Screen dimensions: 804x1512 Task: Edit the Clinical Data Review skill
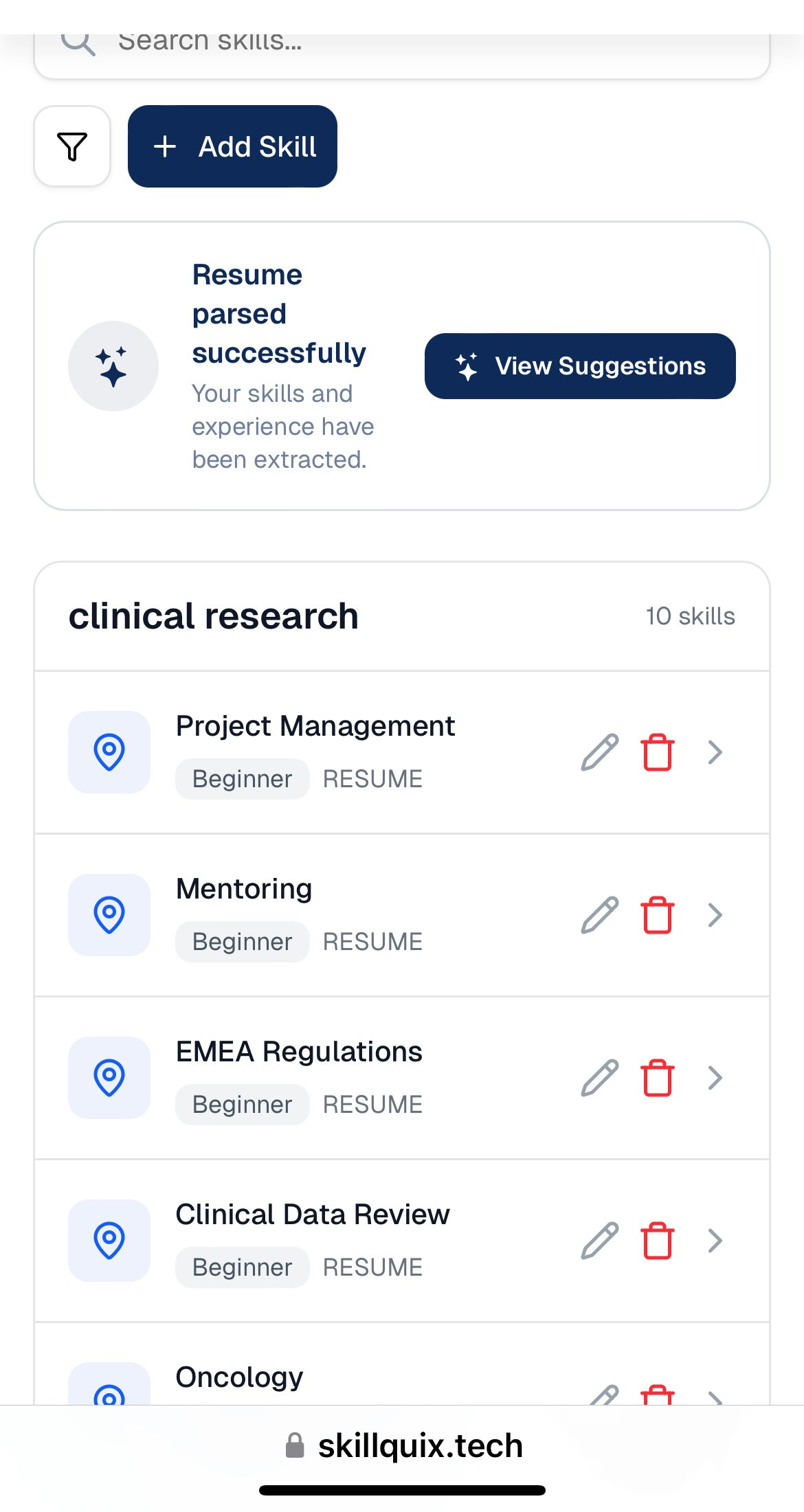(599, 1241)
